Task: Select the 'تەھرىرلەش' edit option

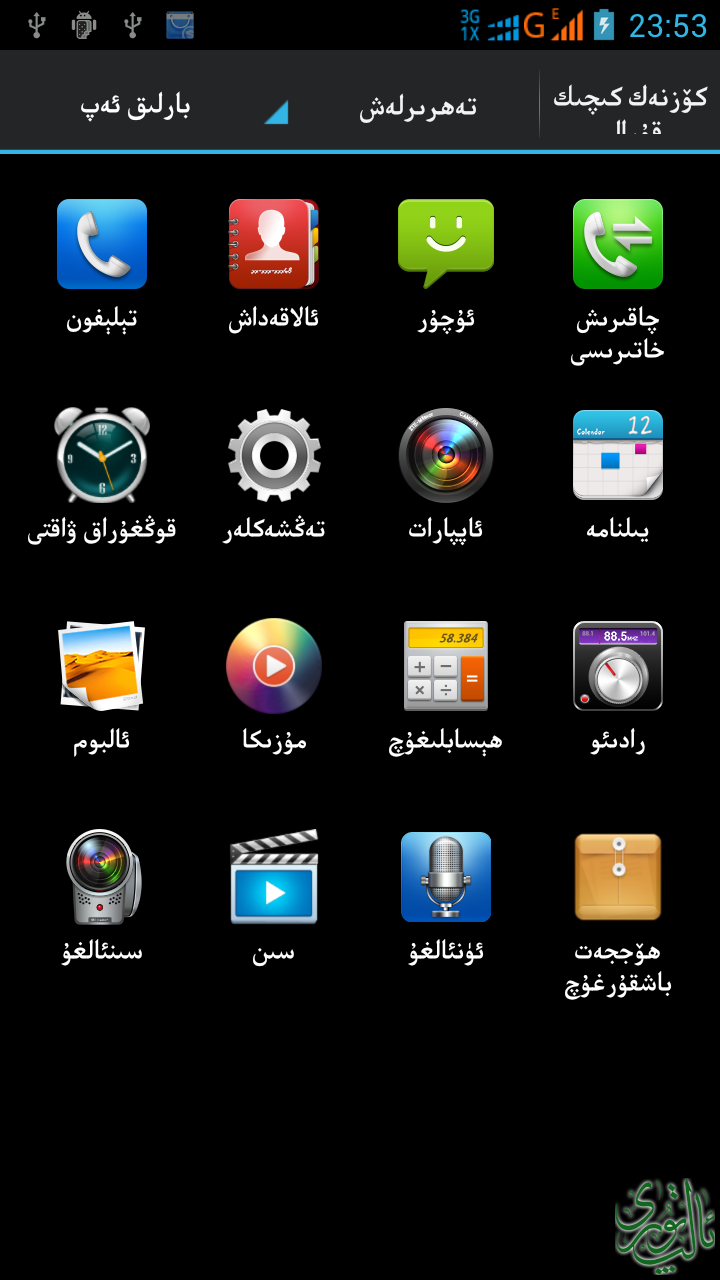Action: pos(418,105)
